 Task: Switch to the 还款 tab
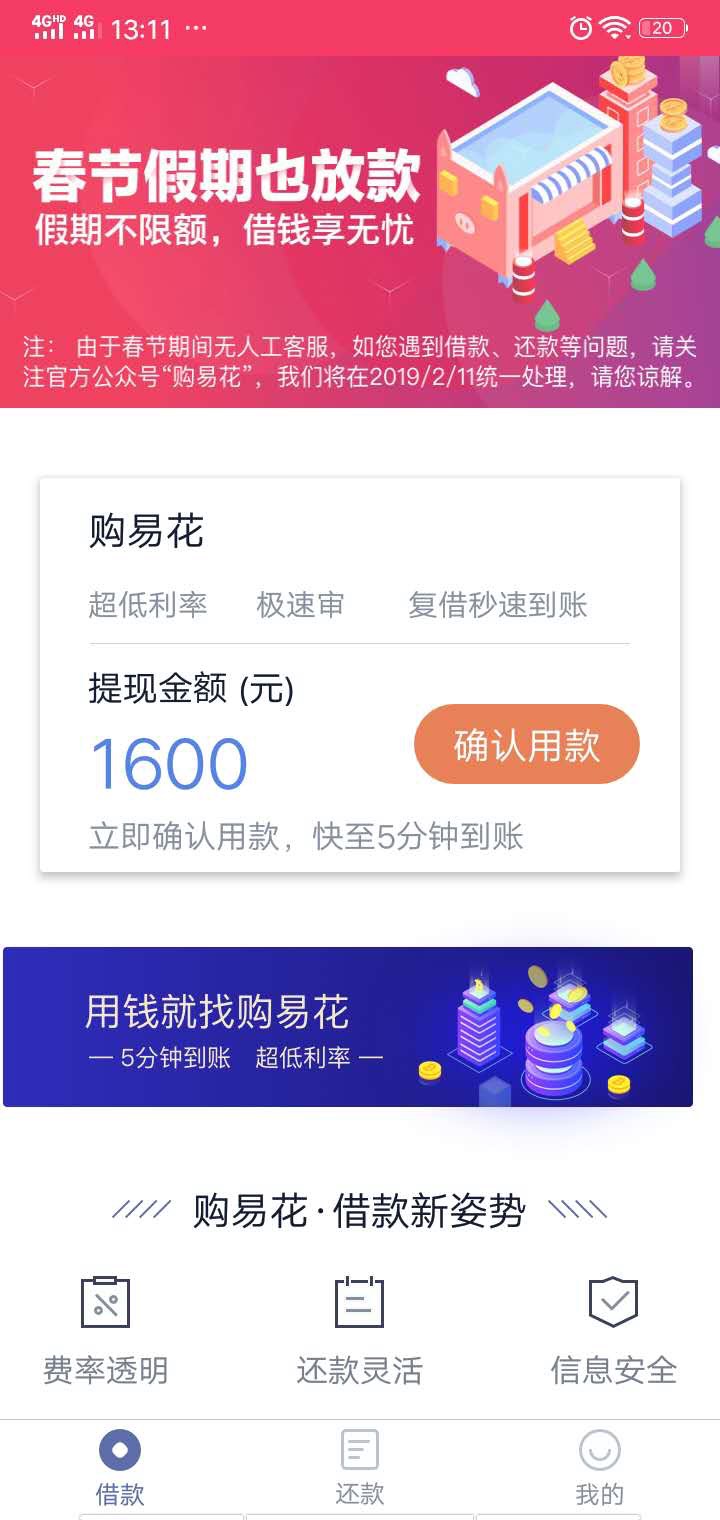[360, 1468]
